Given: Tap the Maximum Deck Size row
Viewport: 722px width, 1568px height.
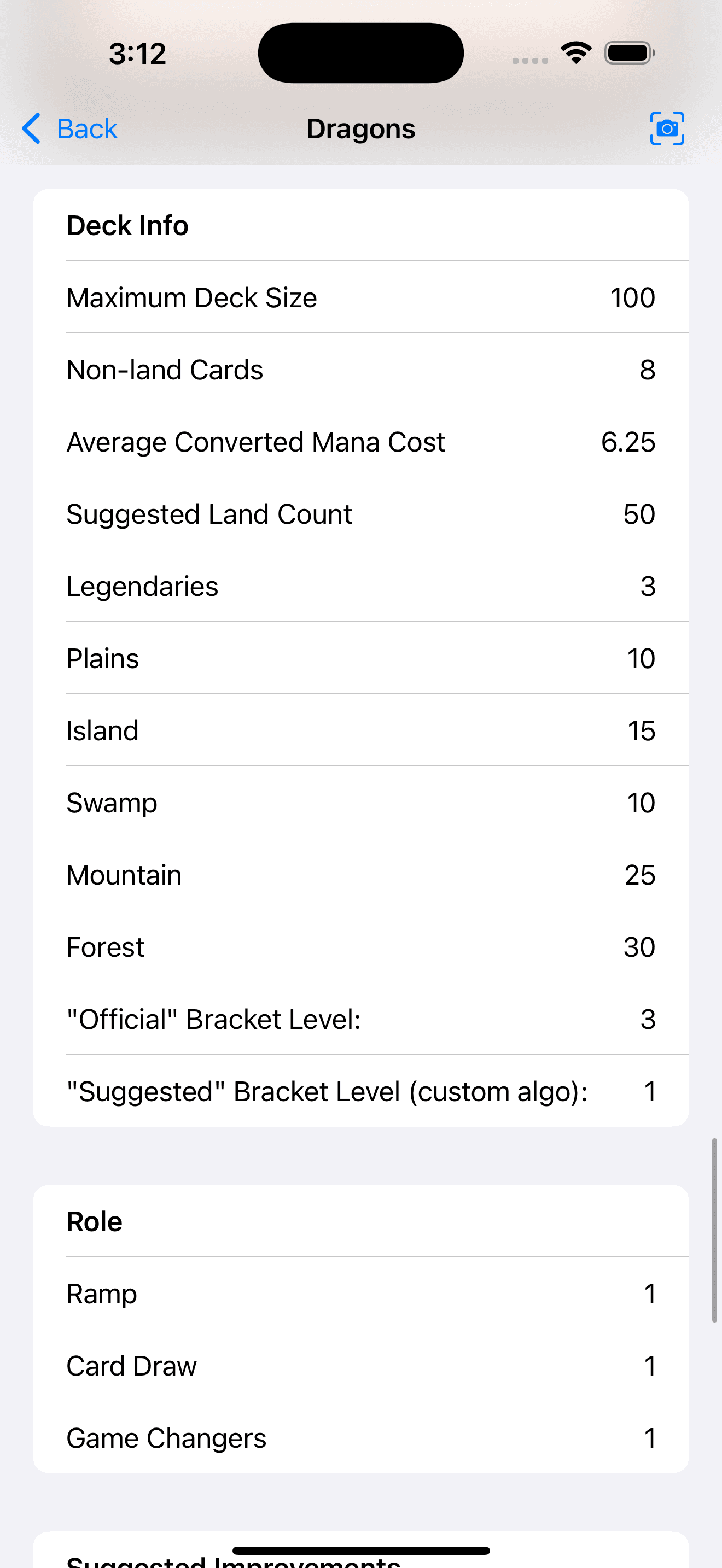Looking at the screenshot, I should point(360,297).
